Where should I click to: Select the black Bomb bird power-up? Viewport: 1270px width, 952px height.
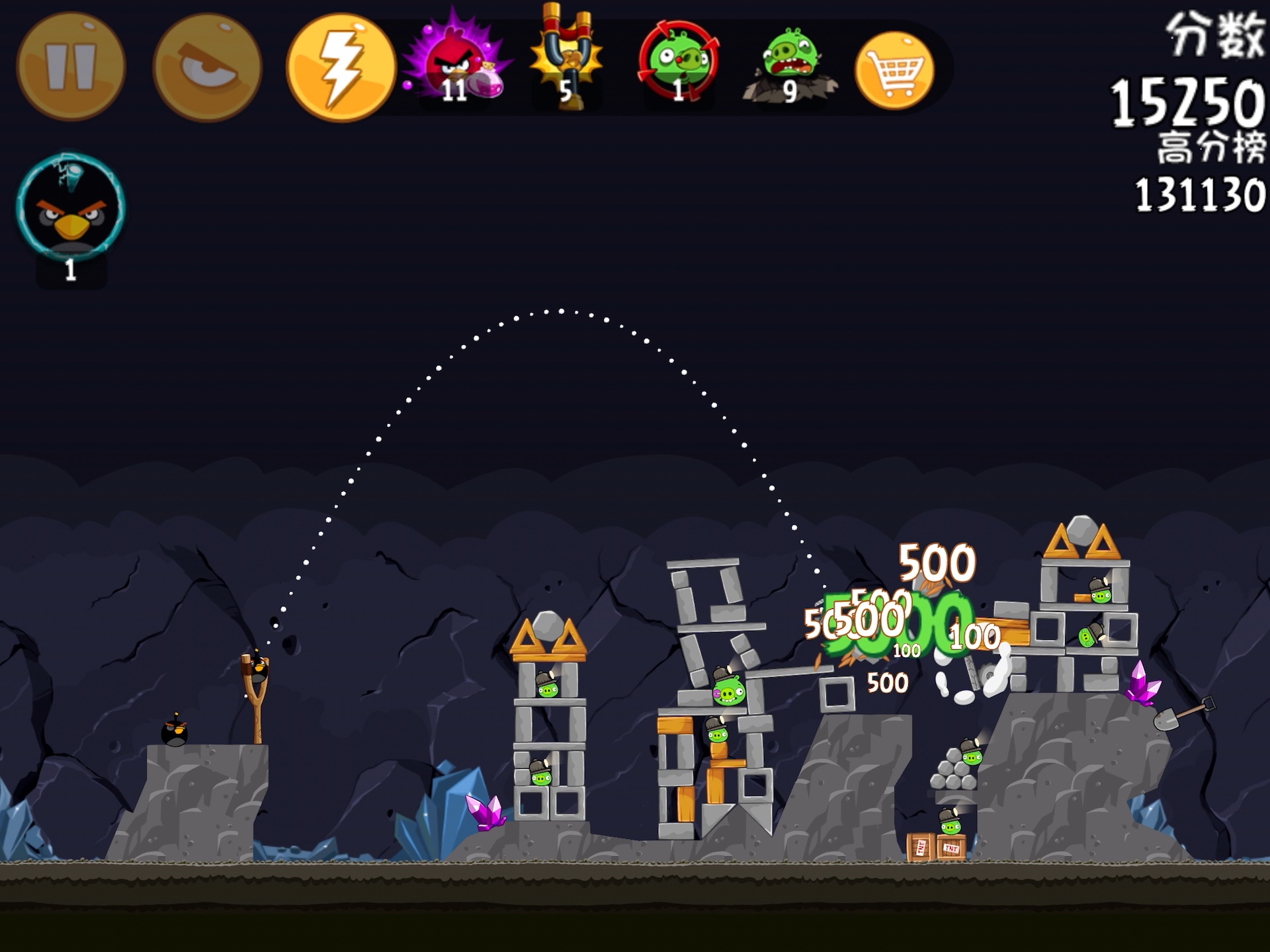click(x=71, y=208)
